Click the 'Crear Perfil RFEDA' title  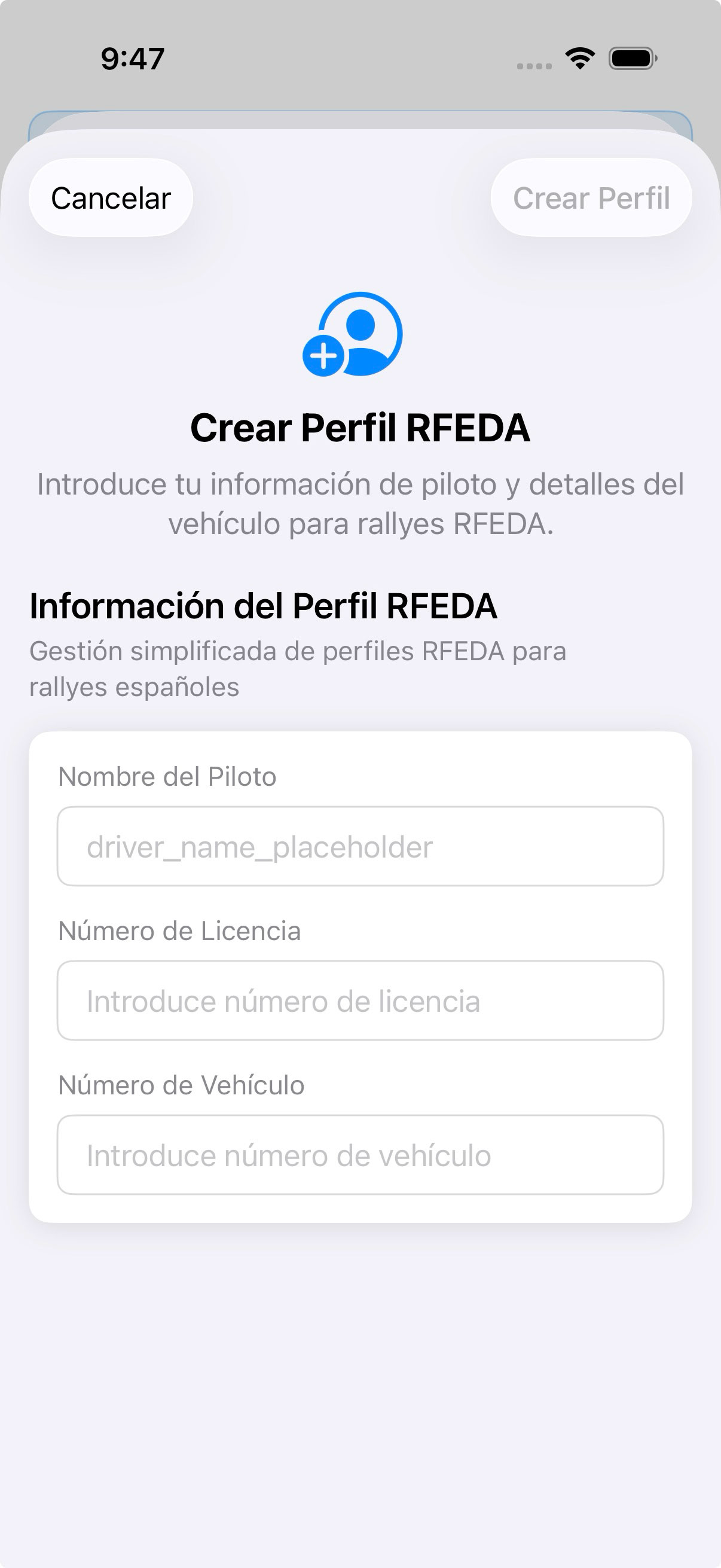[x=360, y=428]
